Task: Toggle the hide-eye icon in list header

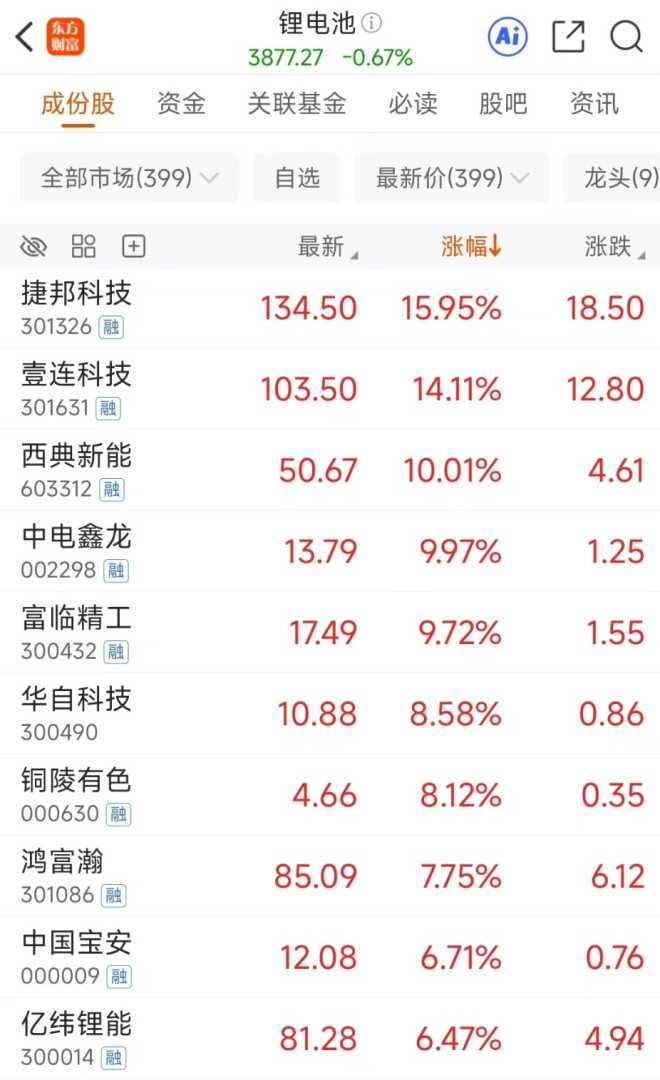Action: coord(34,246)
